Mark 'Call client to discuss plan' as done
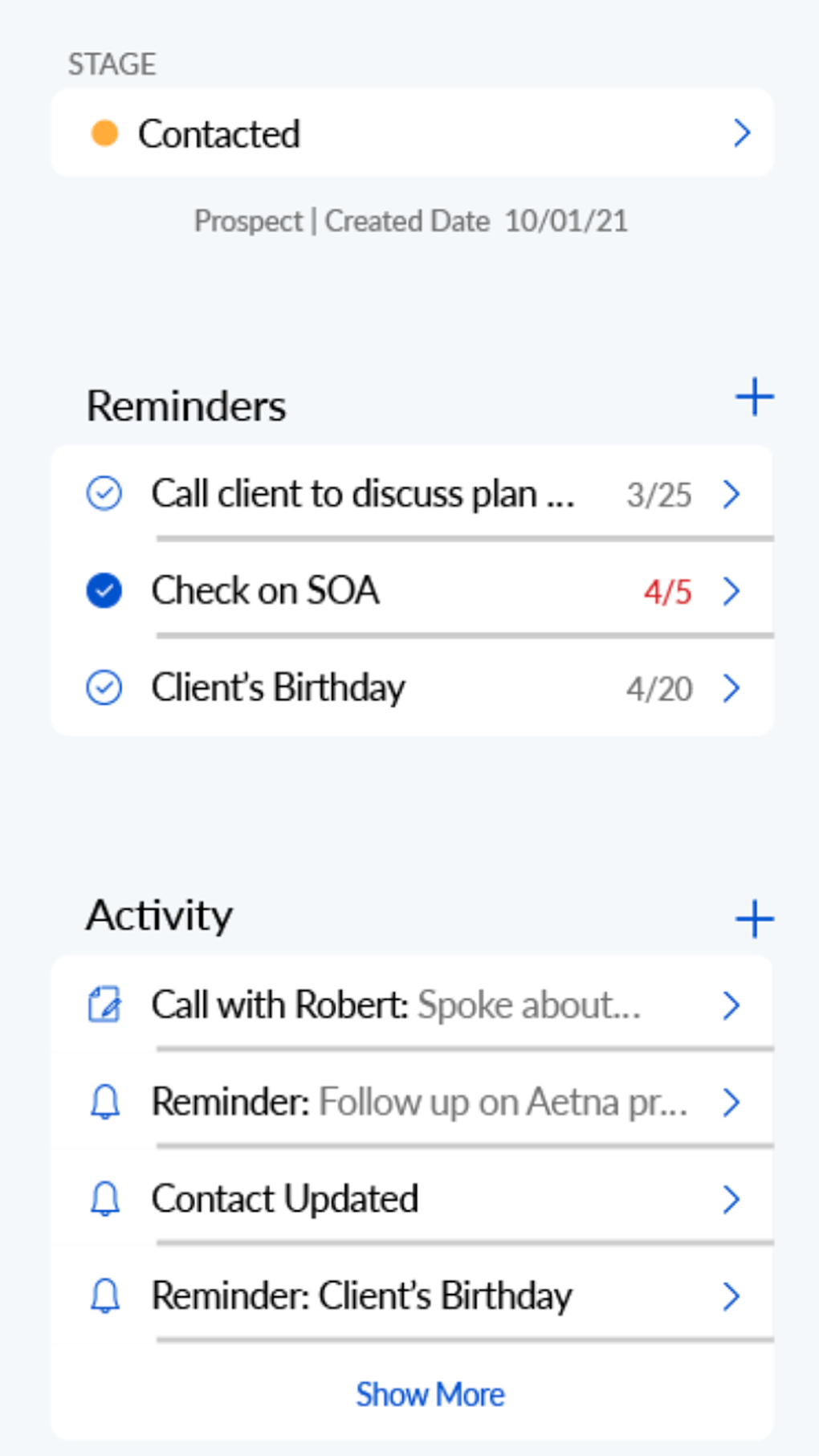Screen dimensions: 819x1456 coord(104,494)
